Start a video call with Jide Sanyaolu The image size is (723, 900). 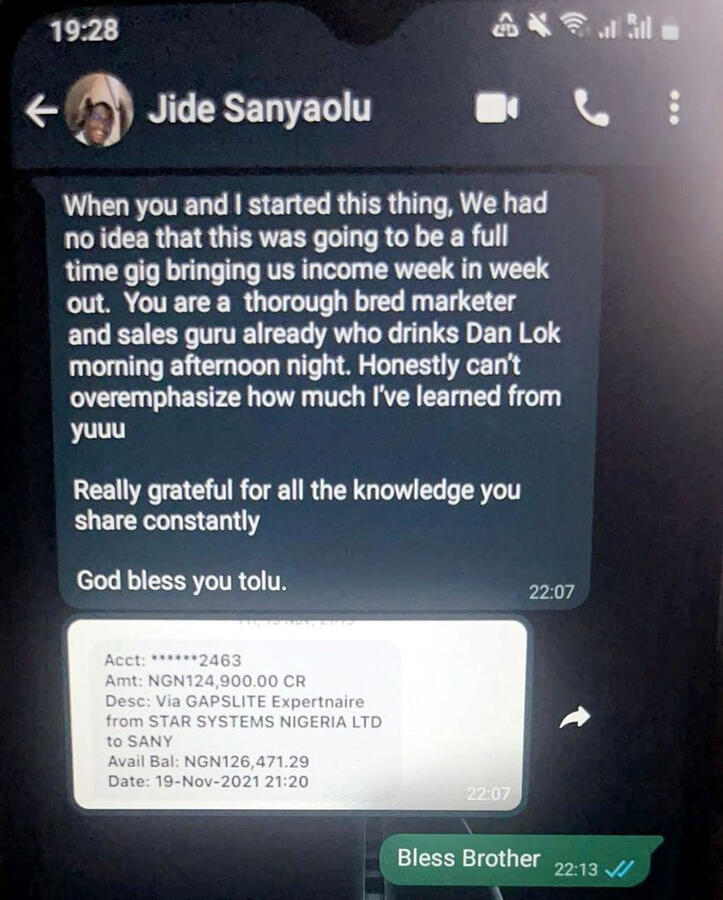coord(496,108)
